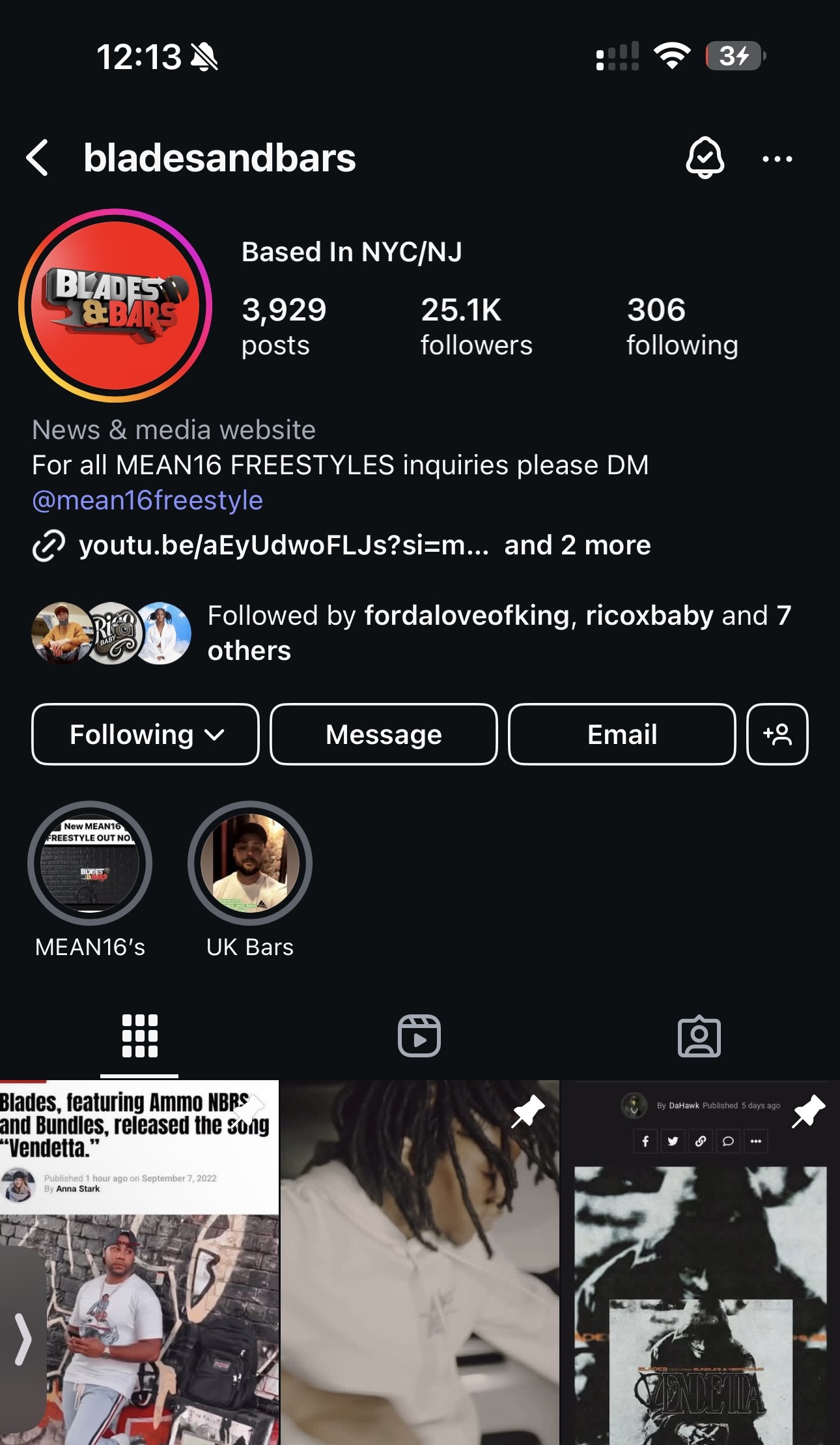View the bladesandbars profile picture story
Image resolution: width=840 pixels, height=1445 pixels.
click(x=115, y=305)
